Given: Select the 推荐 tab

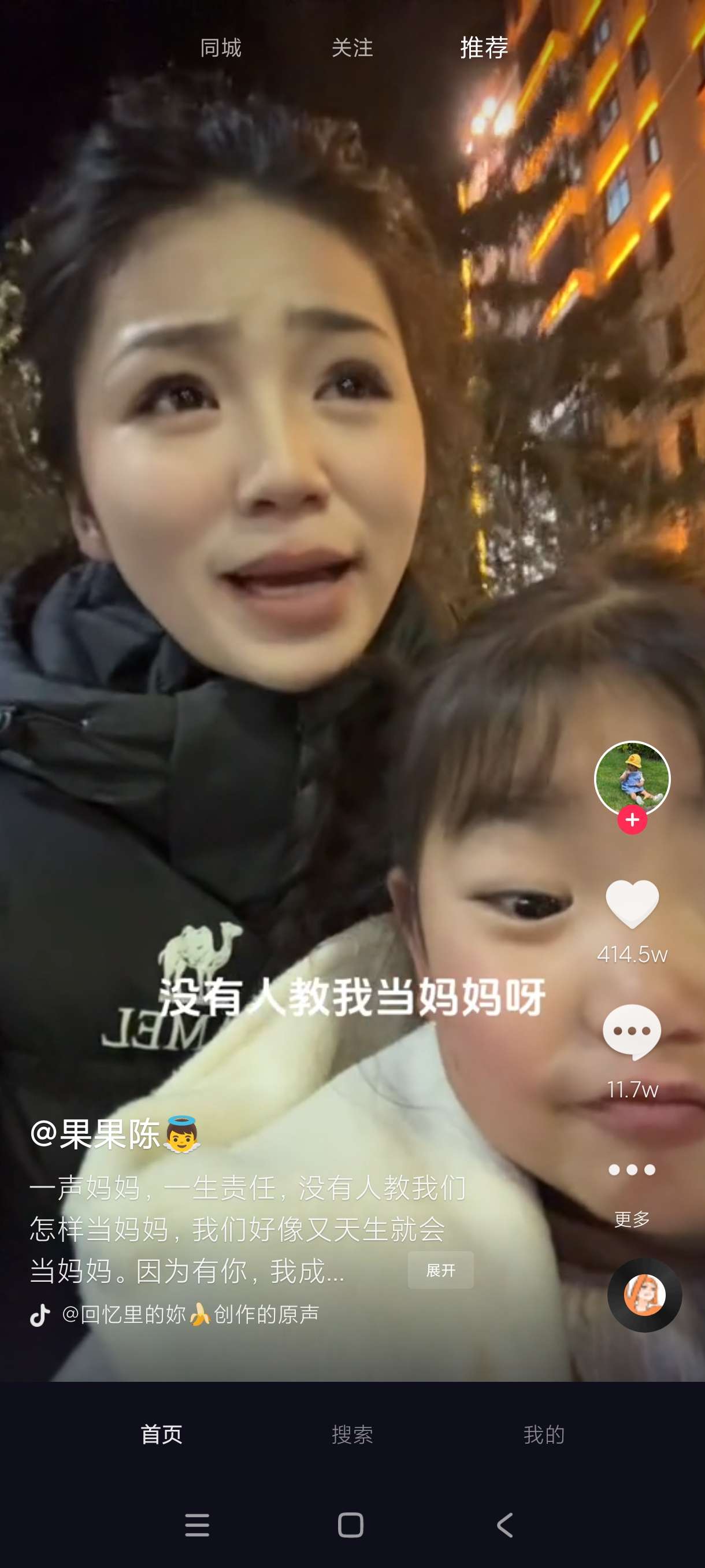Looking at the screenshot, I should click(x=484, y=47).
